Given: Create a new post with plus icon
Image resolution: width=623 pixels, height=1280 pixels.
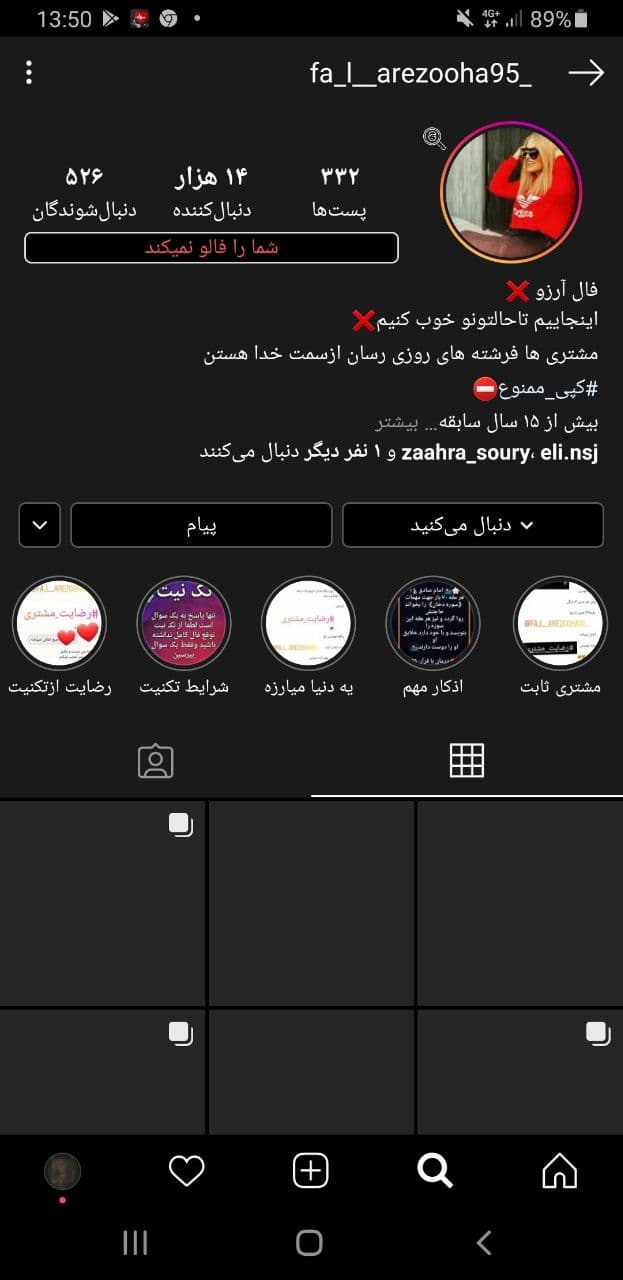Looking at the screenshot, I should tap(311, 1171).
